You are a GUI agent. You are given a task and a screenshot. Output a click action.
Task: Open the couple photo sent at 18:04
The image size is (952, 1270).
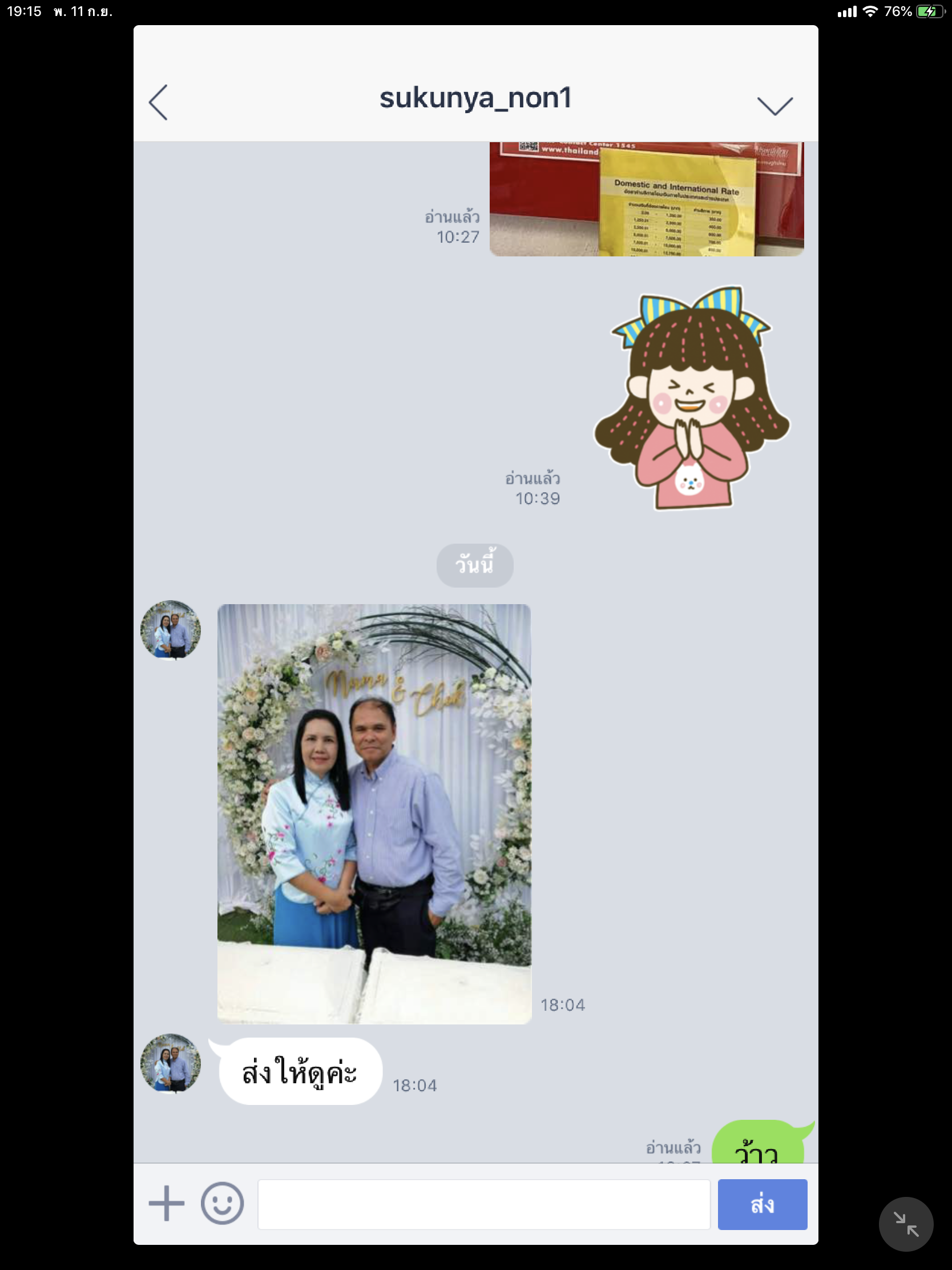click(374, 813)
